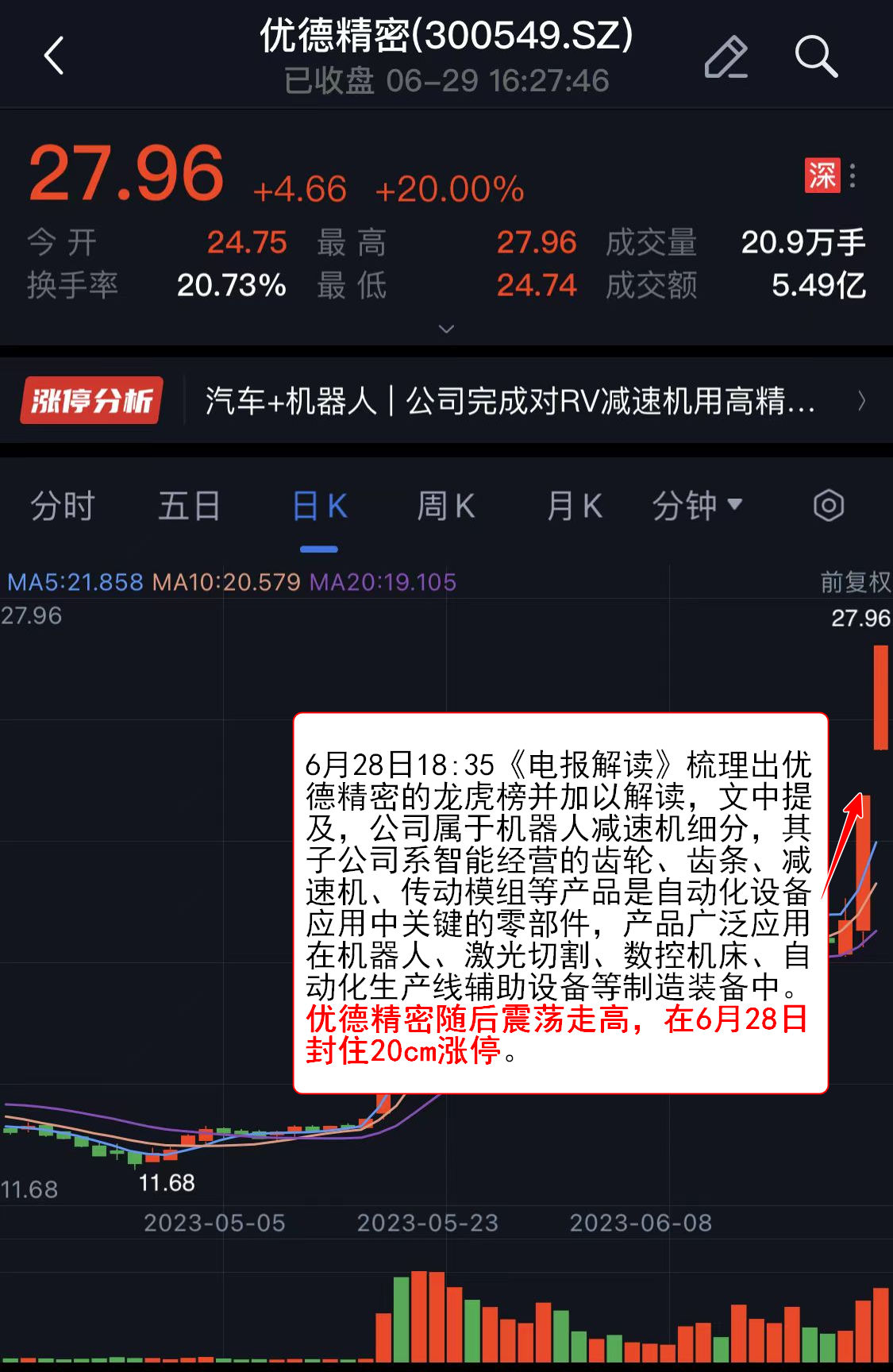Tap the pencil edit icon
The height and width of the screenshot is (1372, 893).
(x=726, y=56)
